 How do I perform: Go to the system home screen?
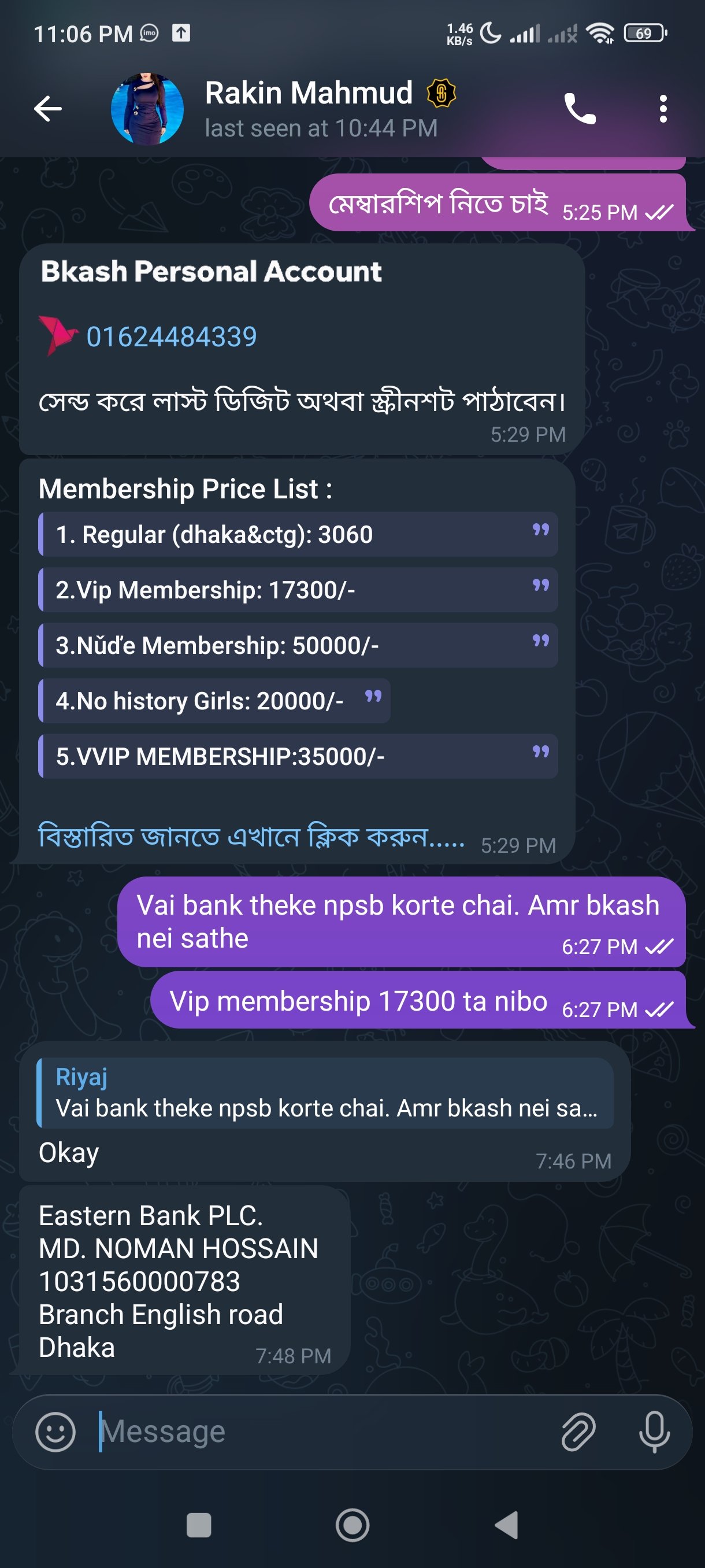352,1525
